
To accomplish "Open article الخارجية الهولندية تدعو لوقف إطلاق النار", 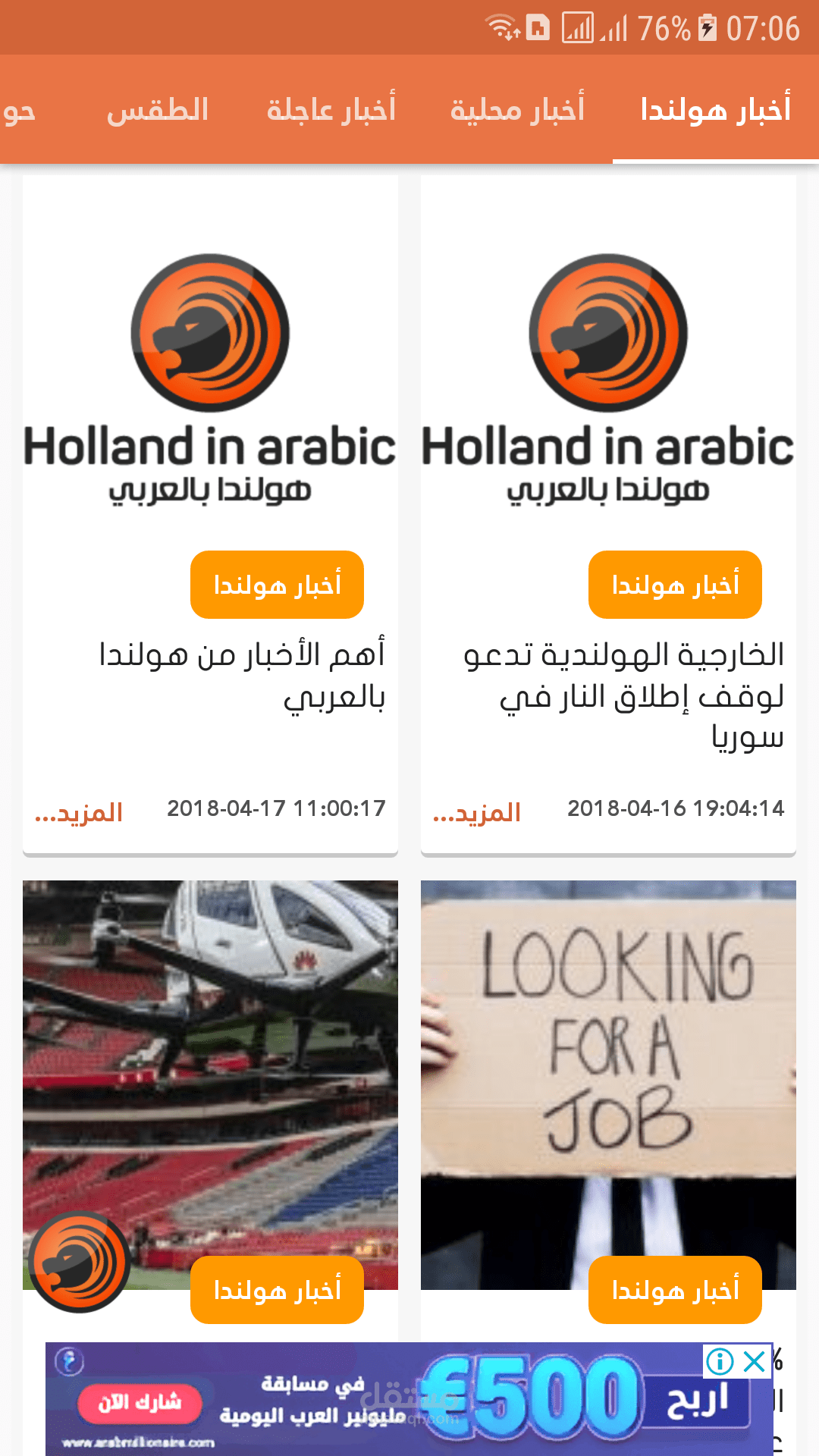I will [623, 695].
